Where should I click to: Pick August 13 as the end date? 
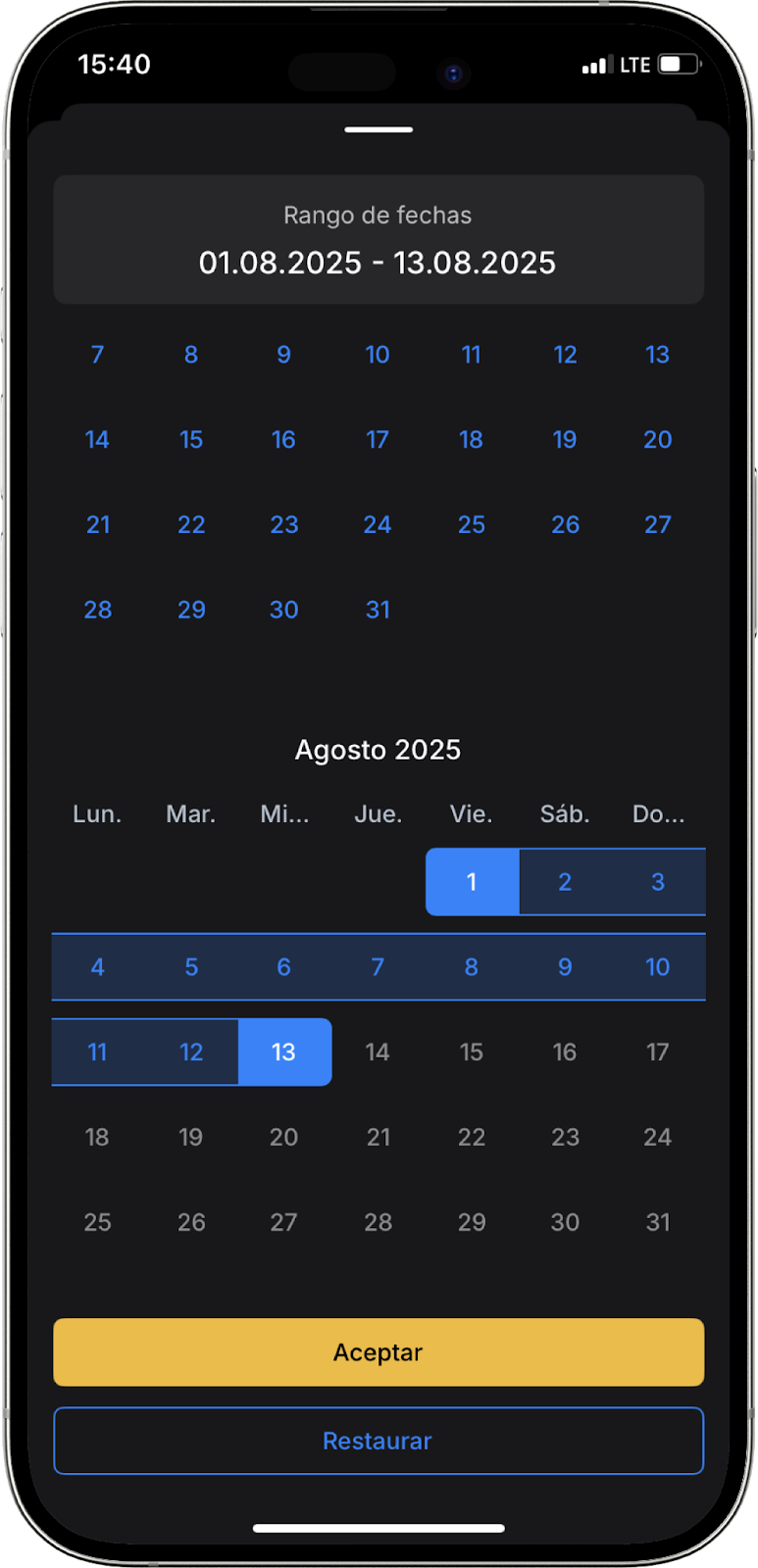tap(284, 1052)
